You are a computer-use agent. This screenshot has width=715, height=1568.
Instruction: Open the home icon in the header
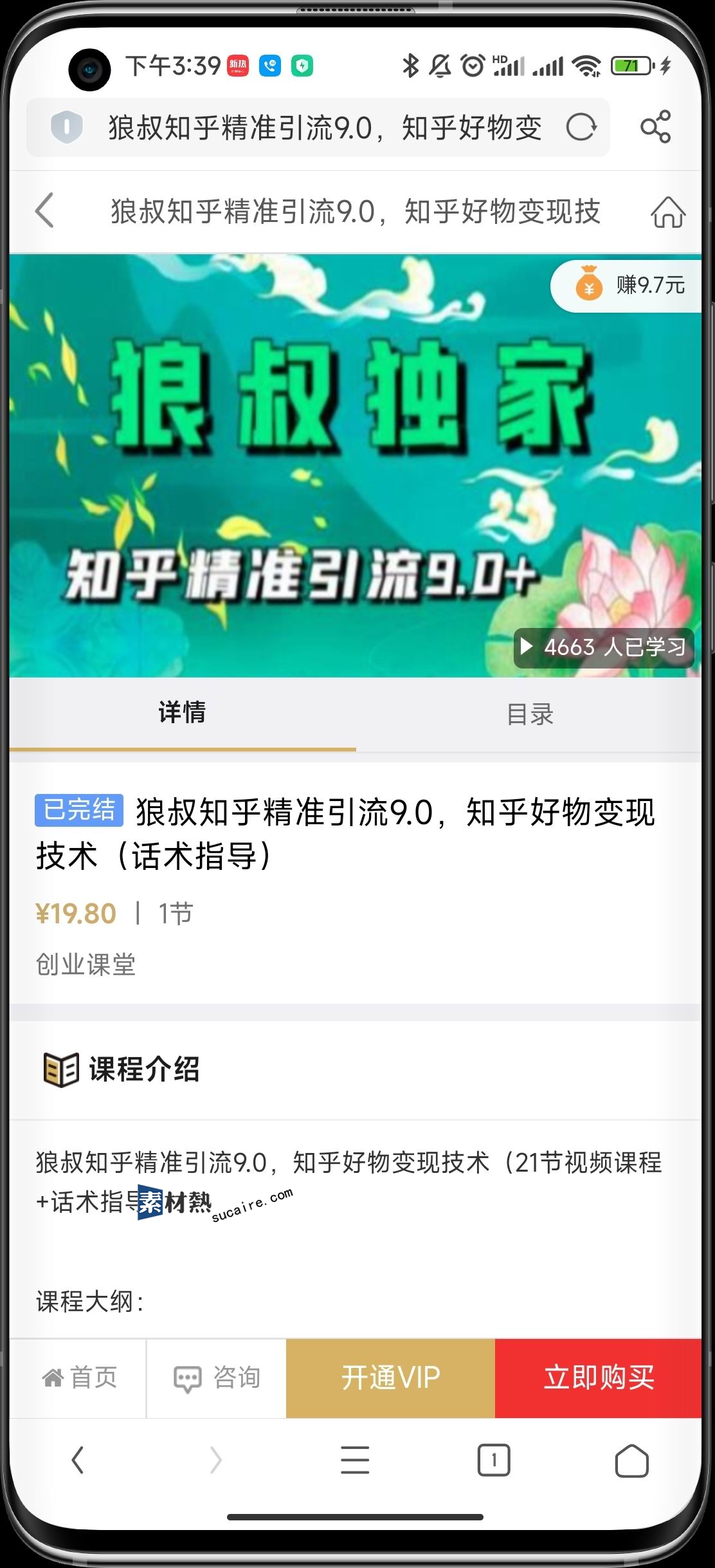[668, 212]
